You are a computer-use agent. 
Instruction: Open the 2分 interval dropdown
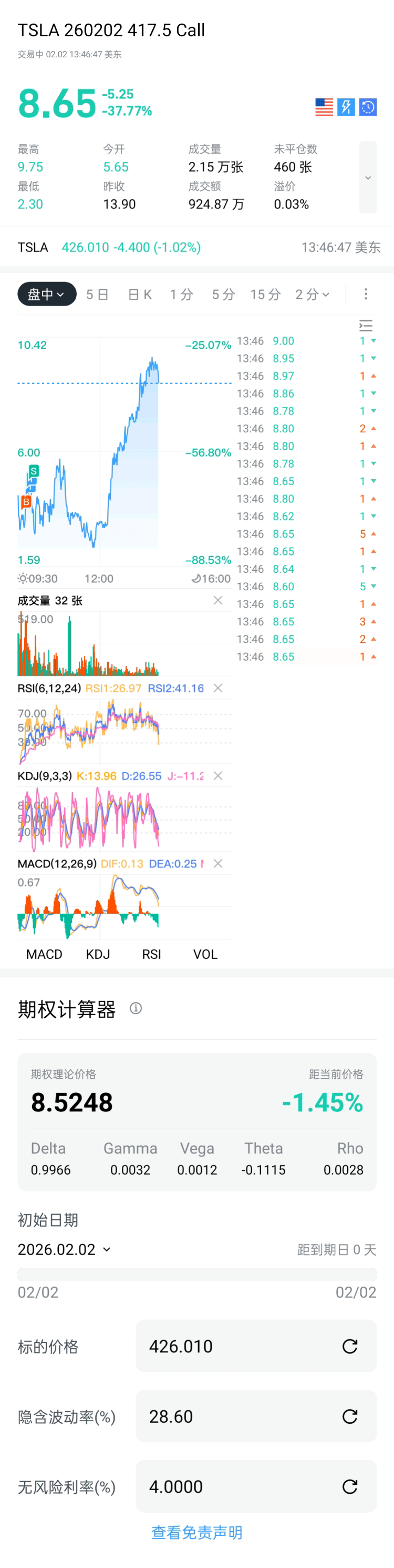click(313, 295)
